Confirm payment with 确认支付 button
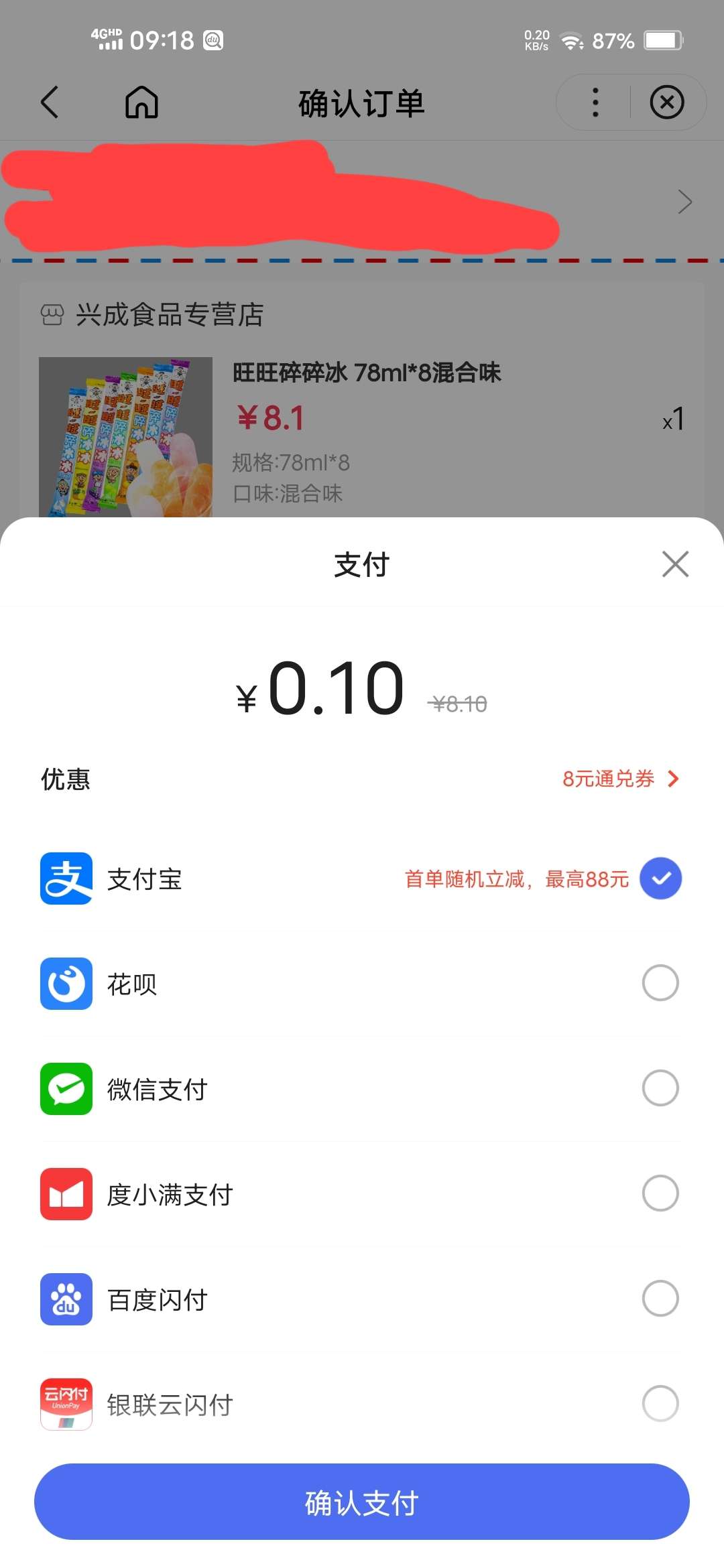Viewport: 724px width, 1568px height. tap(362, 1502)
